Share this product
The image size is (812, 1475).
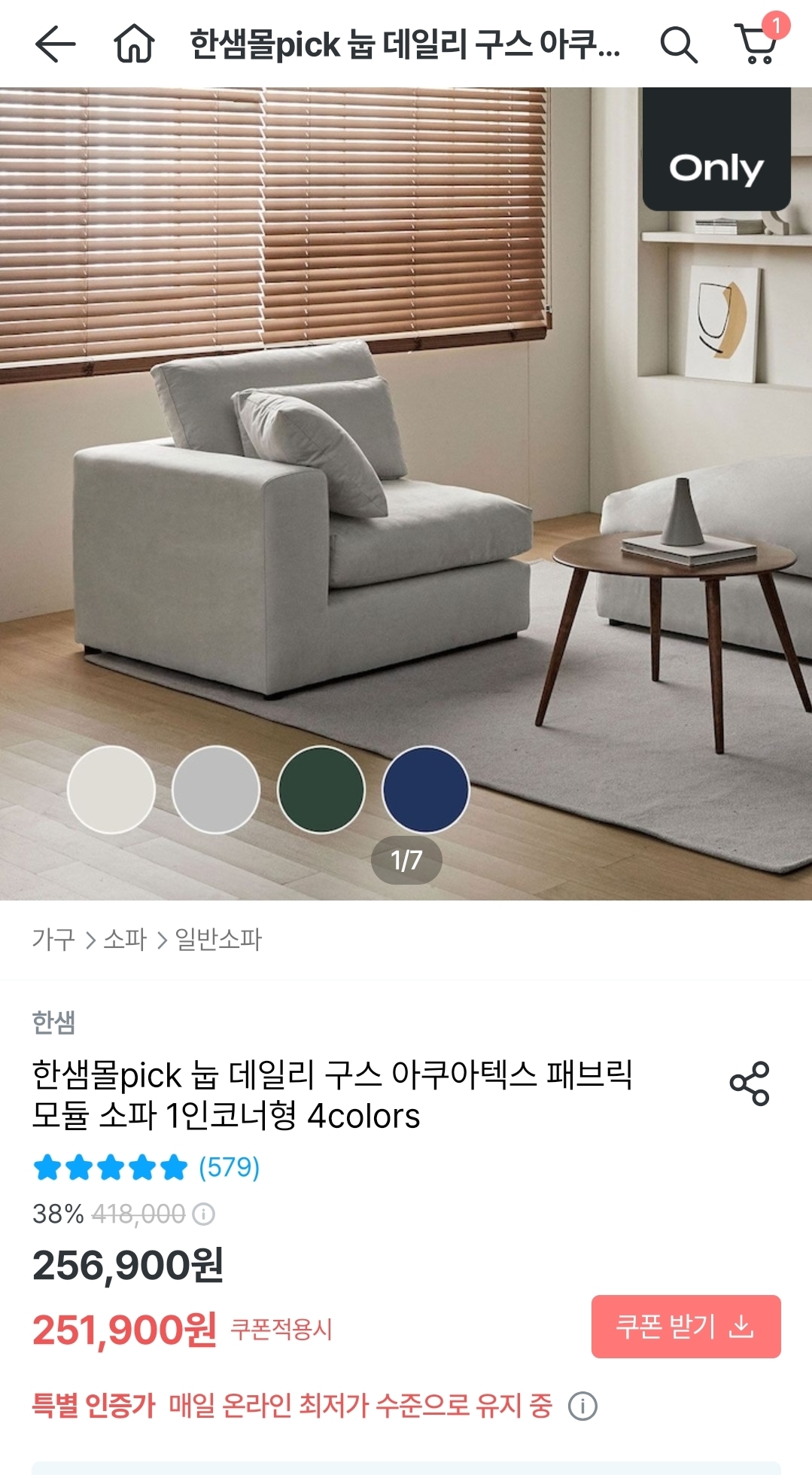tap(750, 1083)
